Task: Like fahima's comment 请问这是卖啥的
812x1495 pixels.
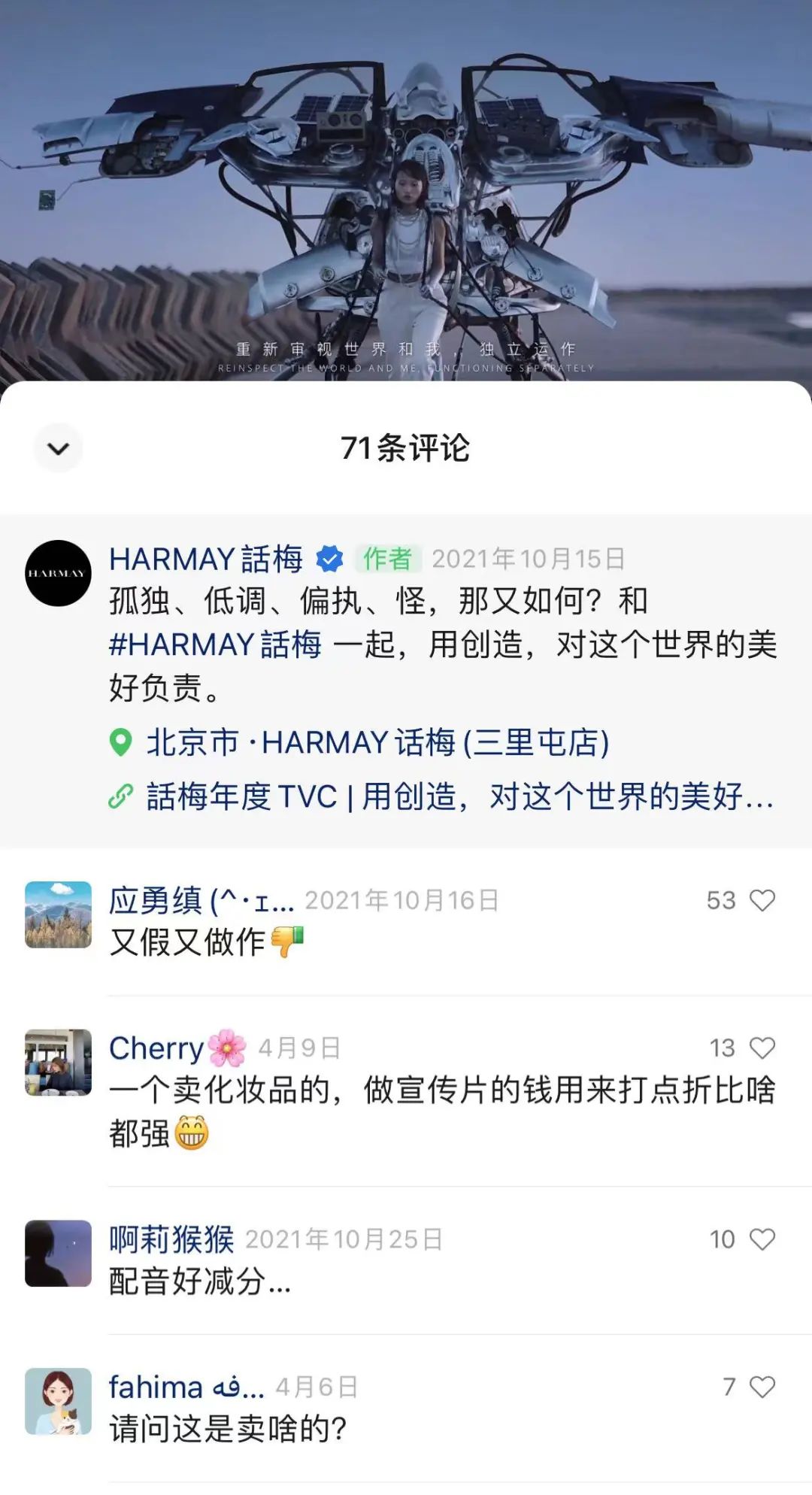Action: (762, 1387)
